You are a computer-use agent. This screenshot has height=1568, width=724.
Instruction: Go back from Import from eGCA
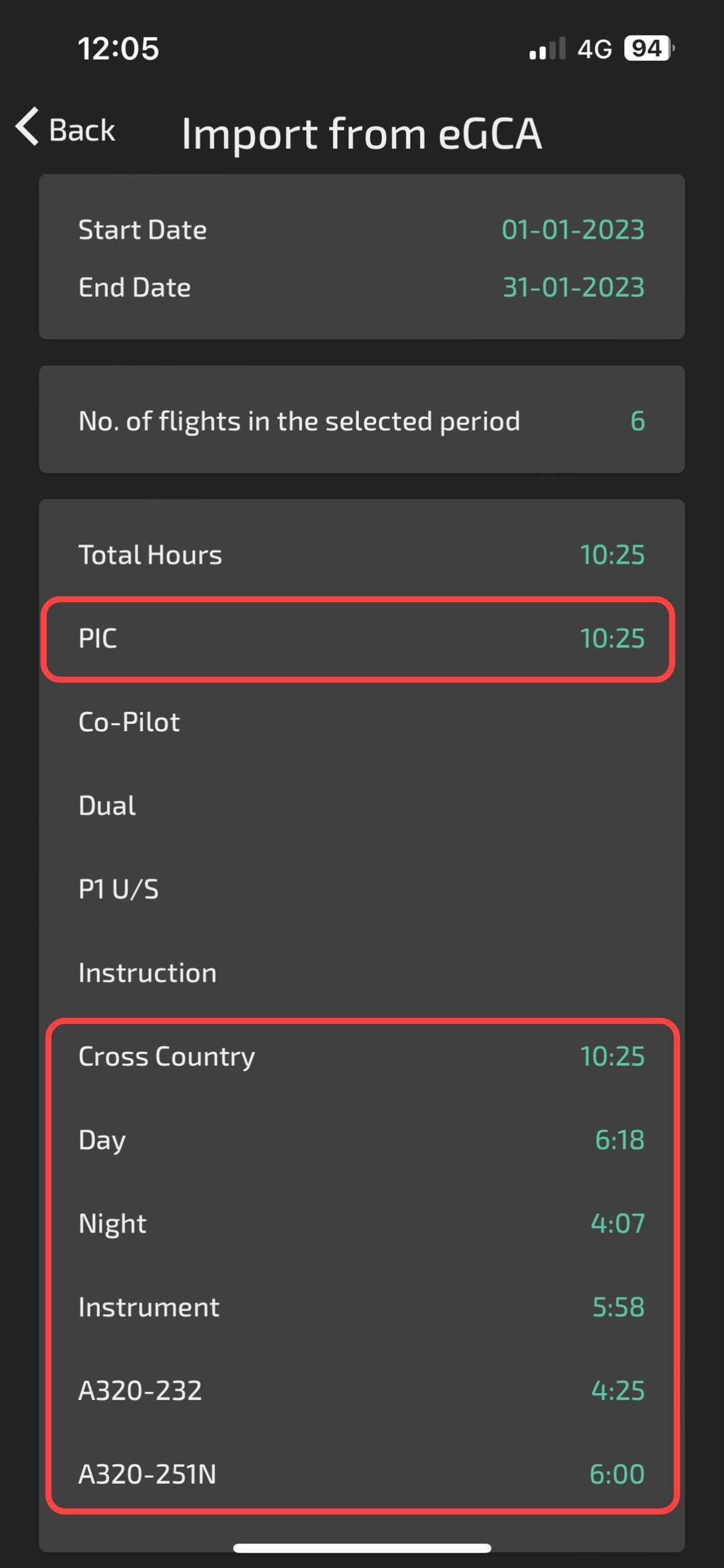pyautogui.click(x=66, y=128)
